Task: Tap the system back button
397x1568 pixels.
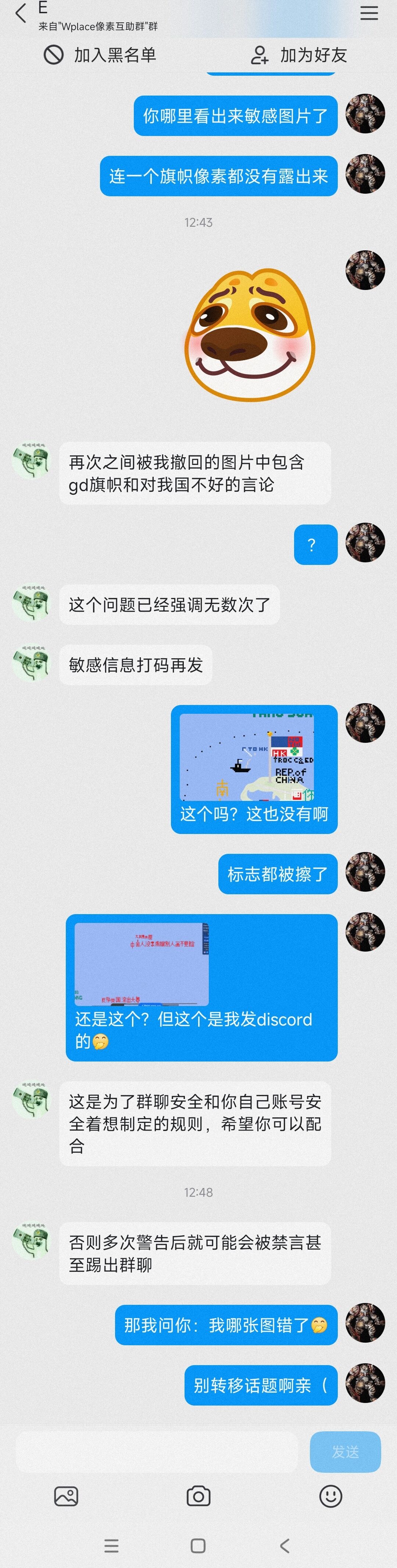Action: click(x=285, y=1546)
